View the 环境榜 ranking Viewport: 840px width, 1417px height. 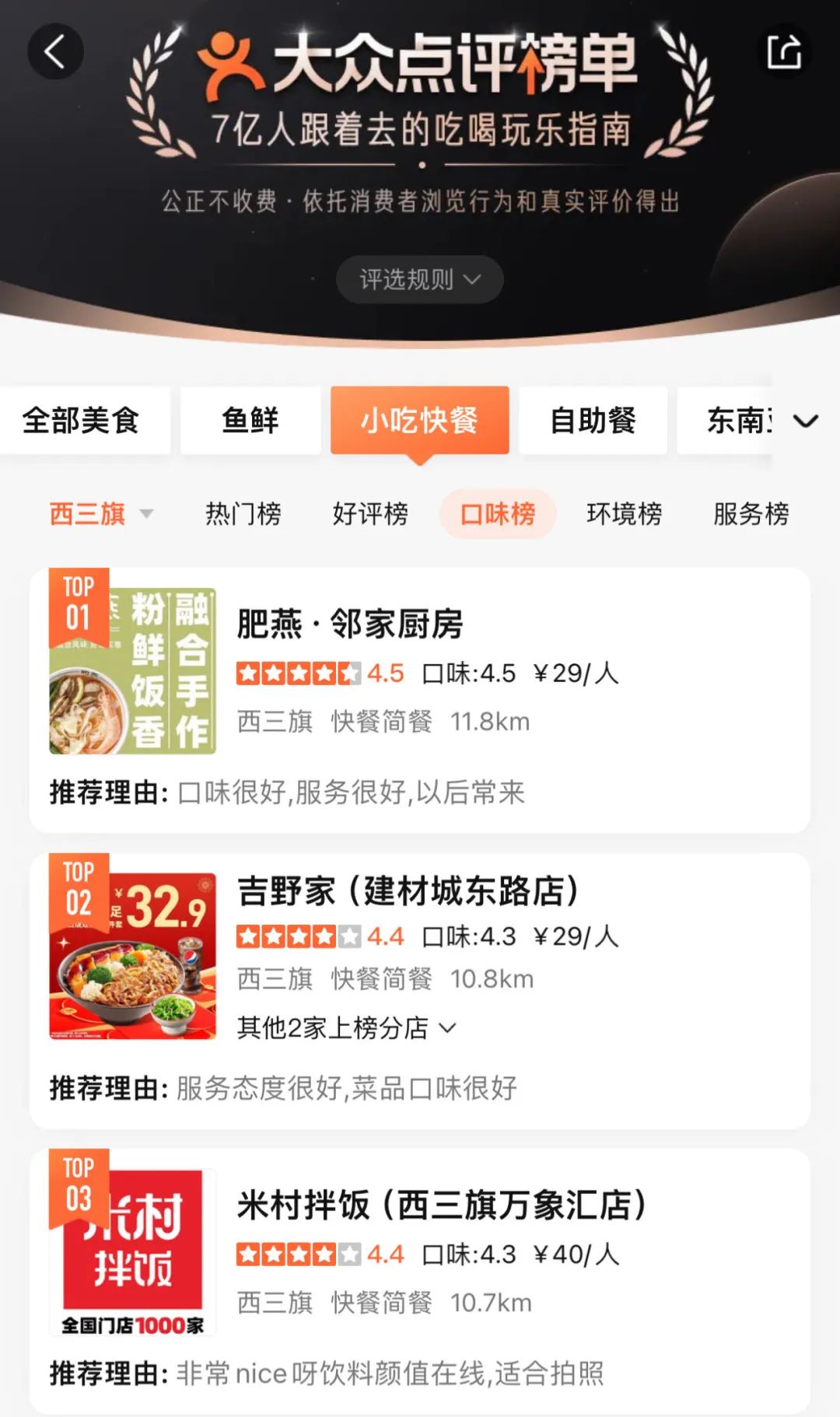pyautogui.click(x=624, y=514)
